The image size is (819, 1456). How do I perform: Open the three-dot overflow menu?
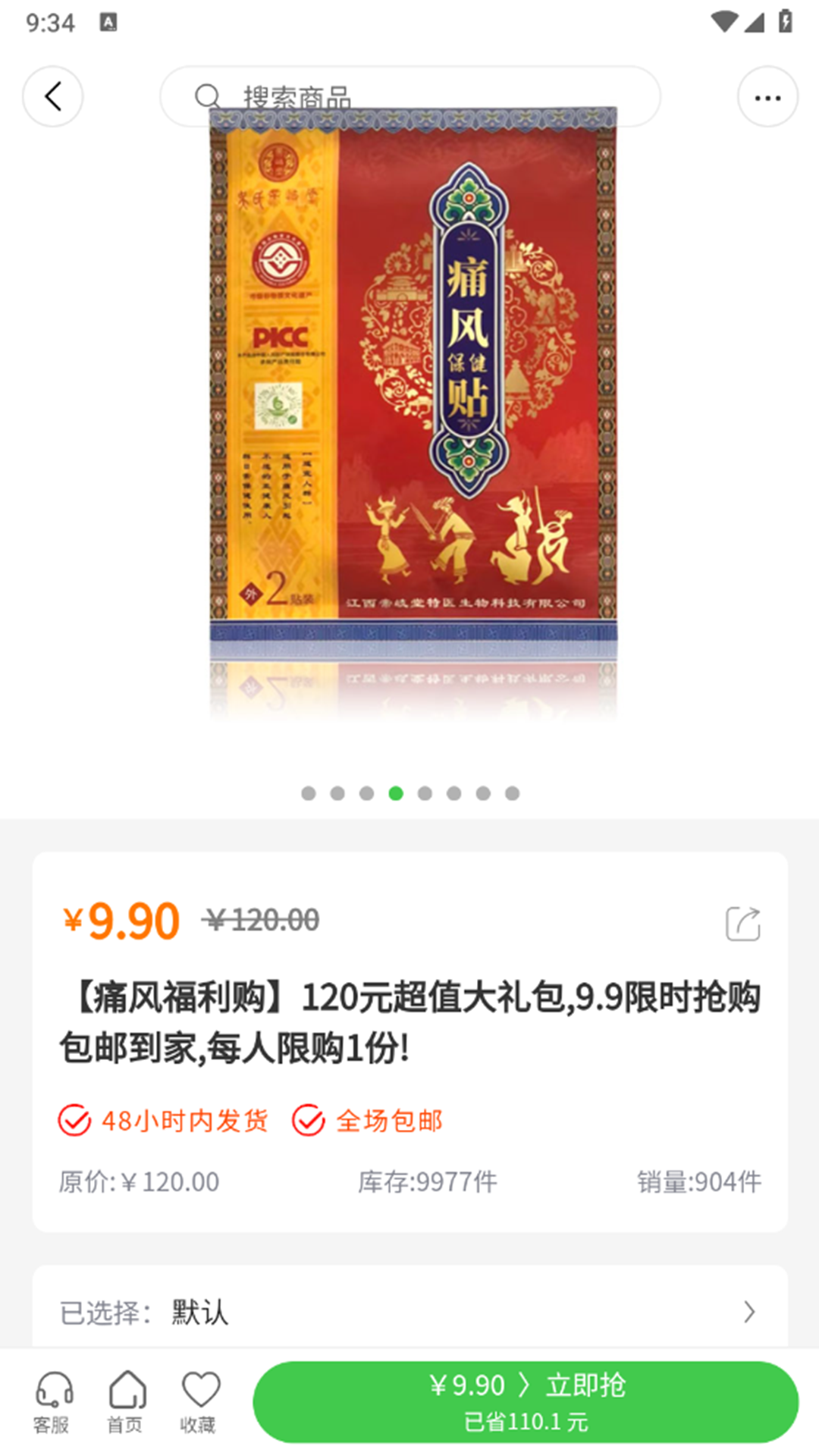(x=767, y=97)
